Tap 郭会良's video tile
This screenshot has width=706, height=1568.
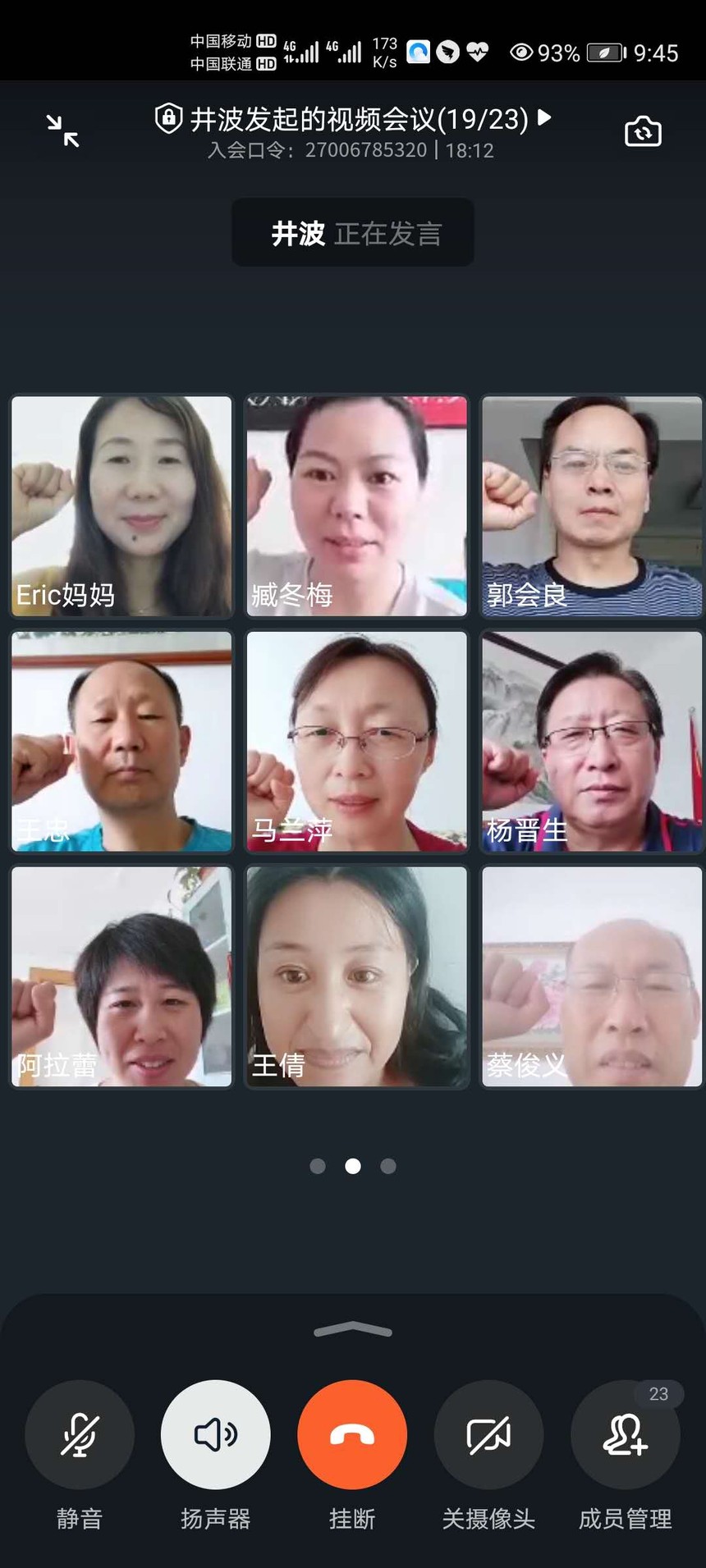[592, 506]
